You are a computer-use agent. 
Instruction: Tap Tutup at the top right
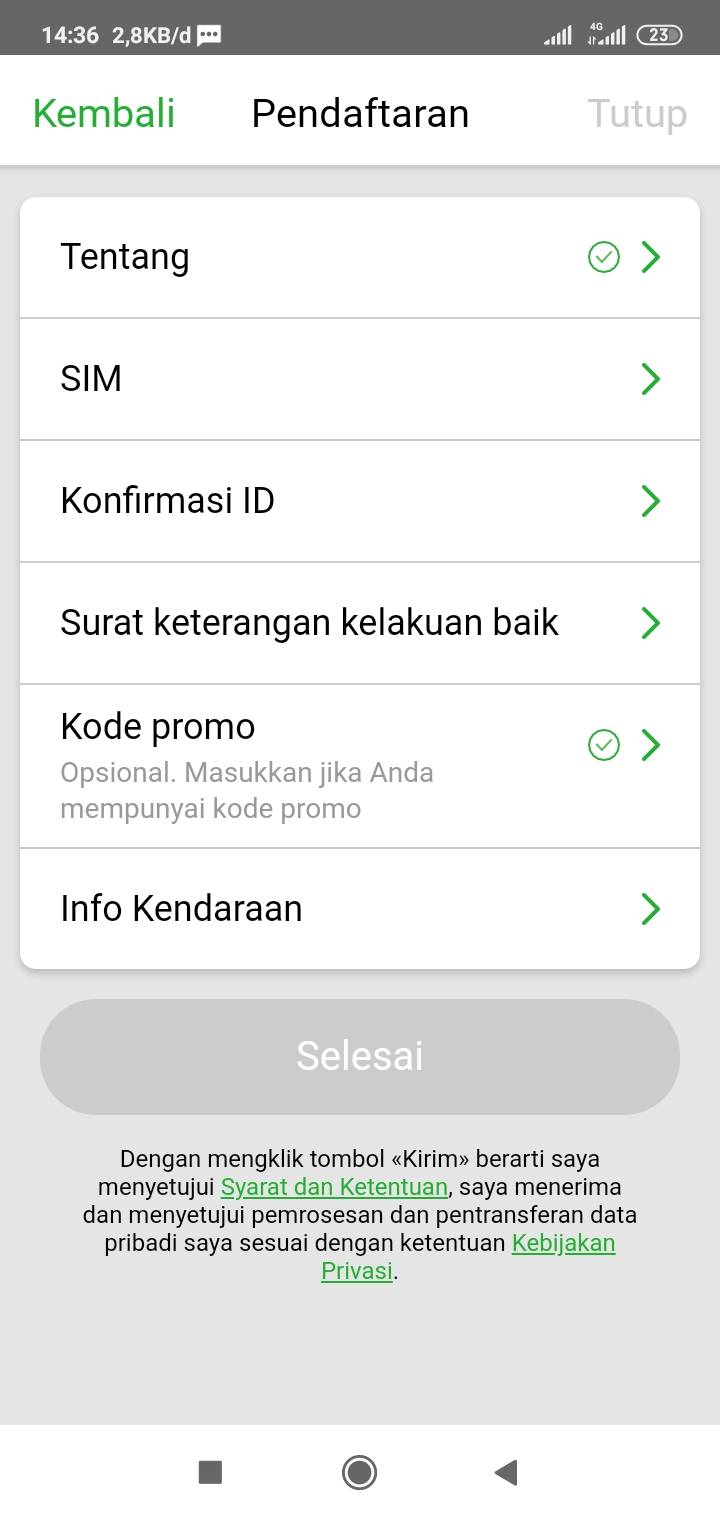pos(636,113)
